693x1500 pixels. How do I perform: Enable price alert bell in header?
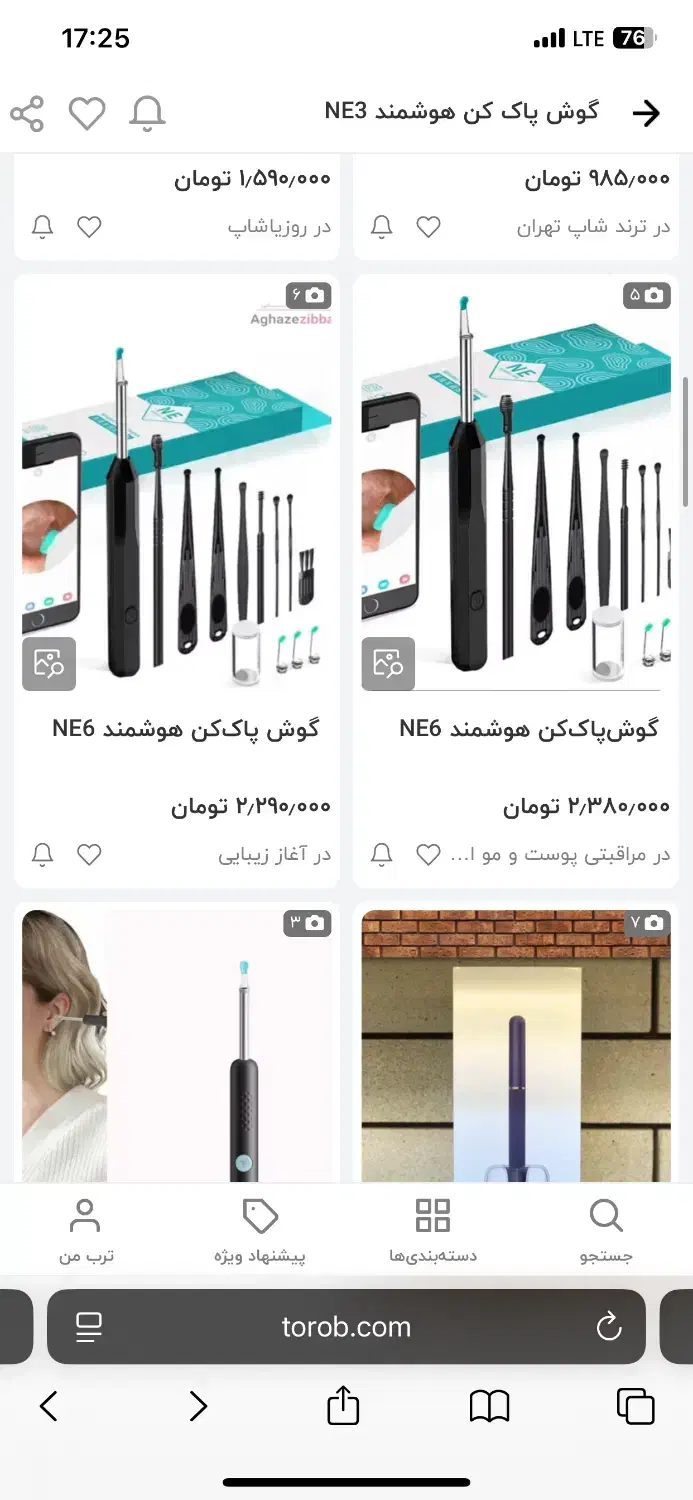click(148, 114)
